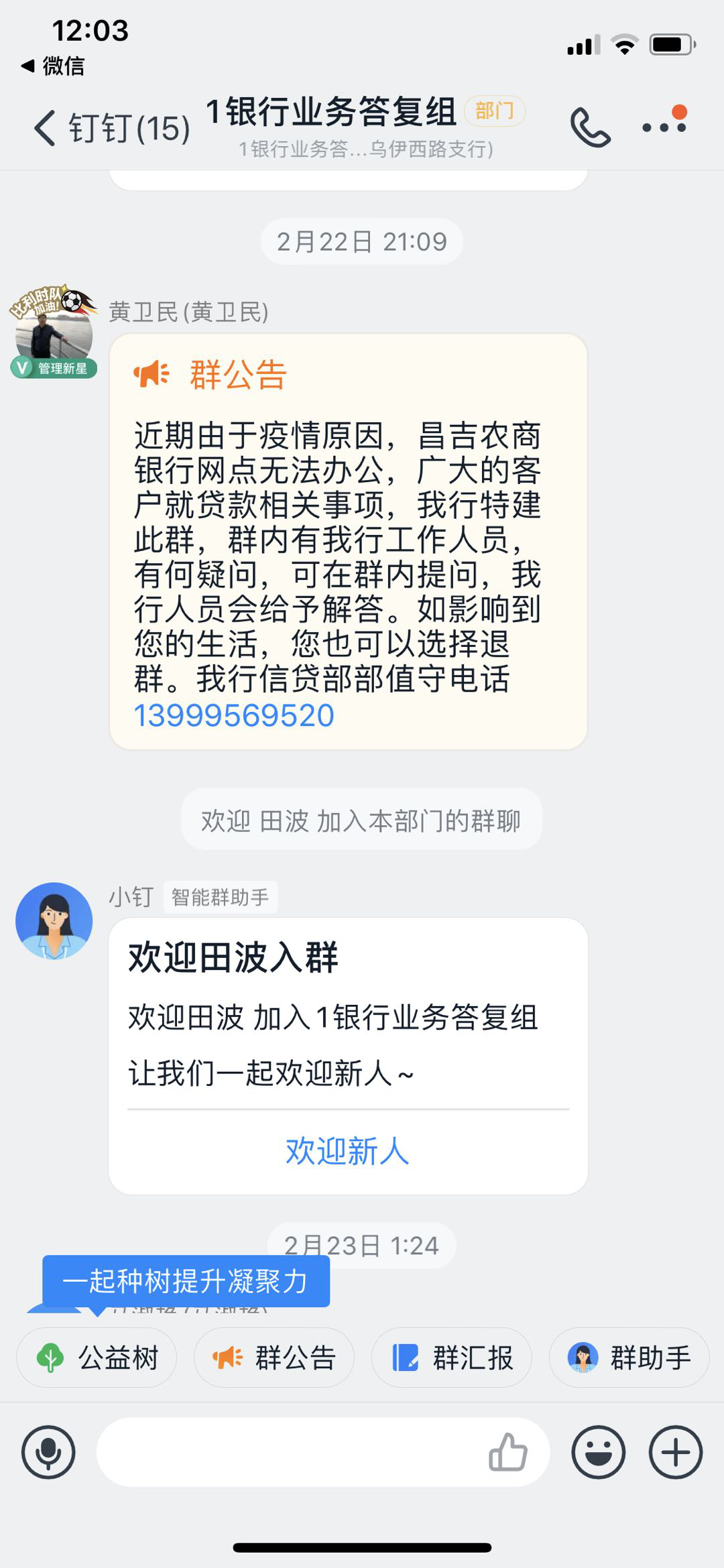Open the group settings overflow menu
Screen dimensions: 724x1568
click(x=664, y=126)
